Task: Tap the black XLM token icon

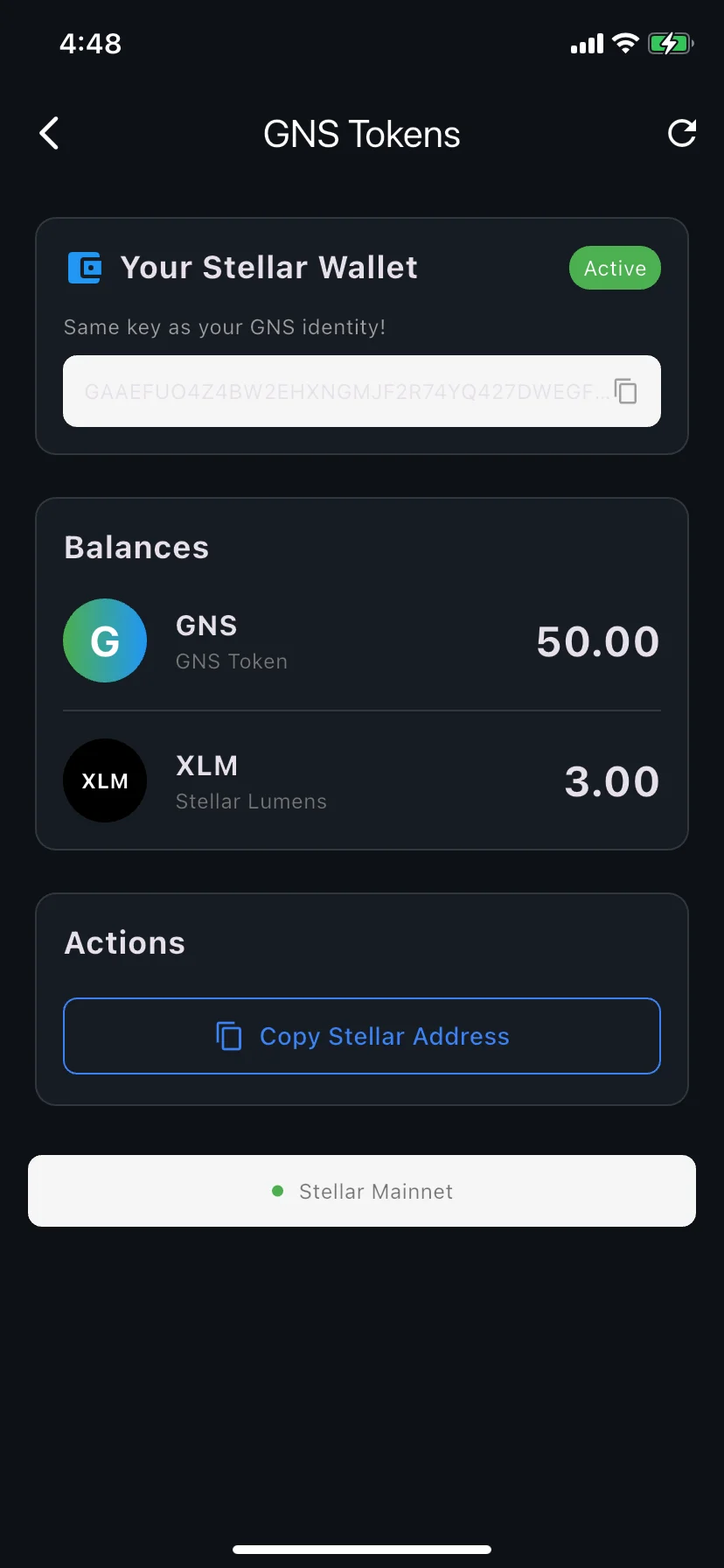Action: (105, 780)
